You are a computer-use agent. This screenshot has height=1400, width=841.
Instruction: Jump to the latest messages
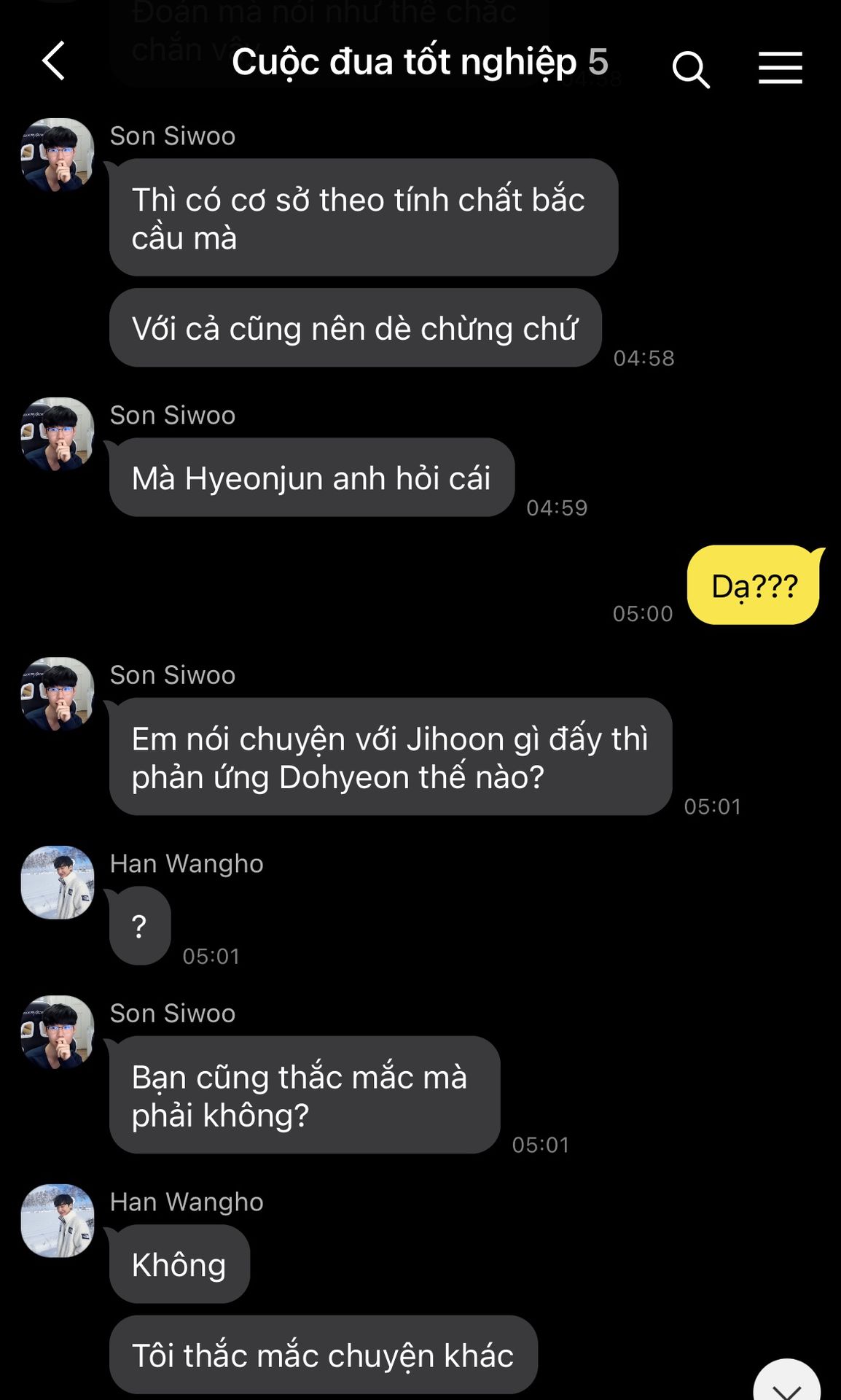(x=786, y=1383)
